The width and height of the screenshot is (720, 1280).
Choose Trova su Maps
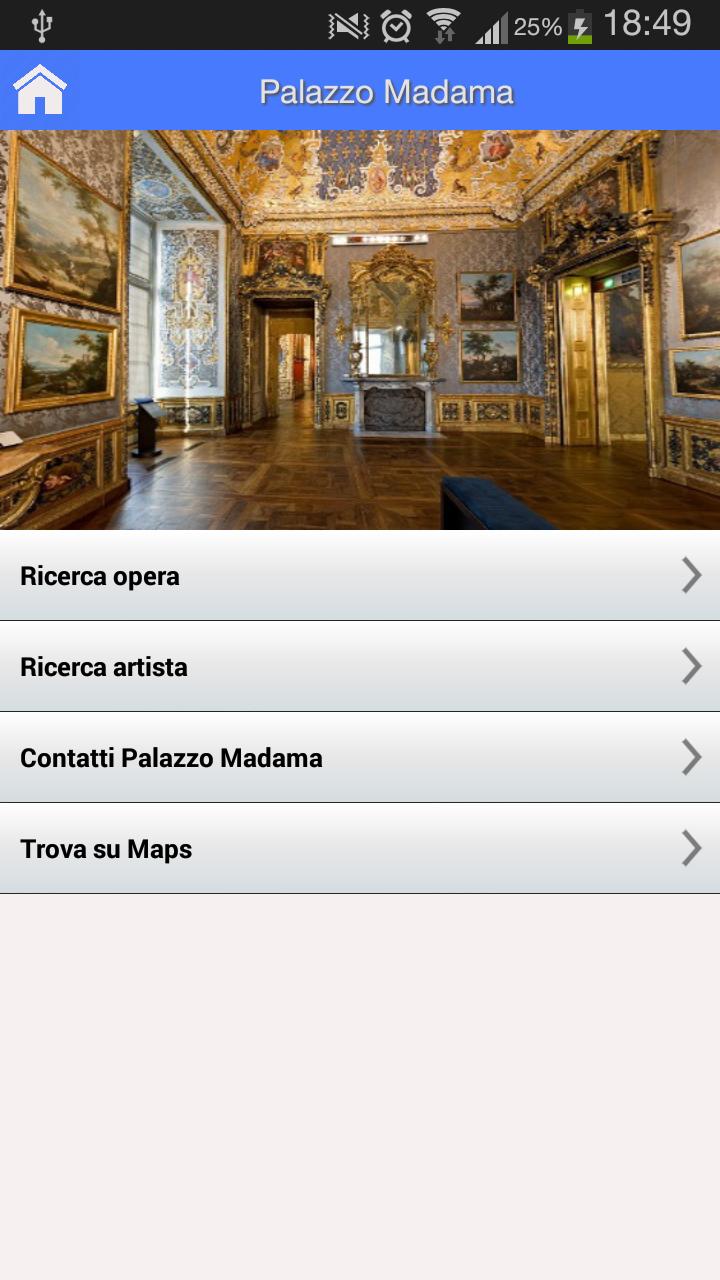pos(360,849)
